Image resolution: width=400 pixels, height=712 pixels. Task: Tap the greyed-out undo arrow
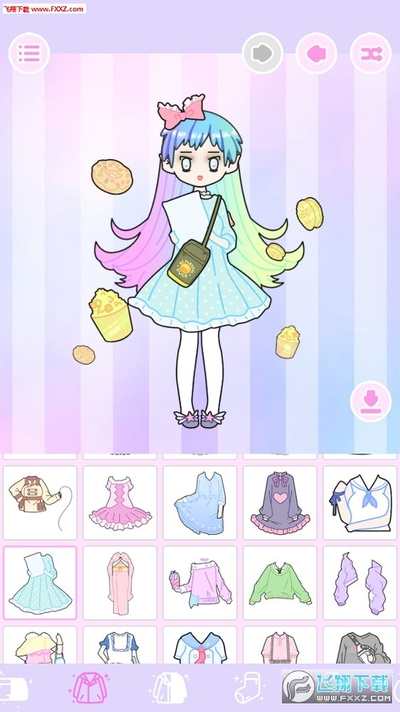coord(262,53)
